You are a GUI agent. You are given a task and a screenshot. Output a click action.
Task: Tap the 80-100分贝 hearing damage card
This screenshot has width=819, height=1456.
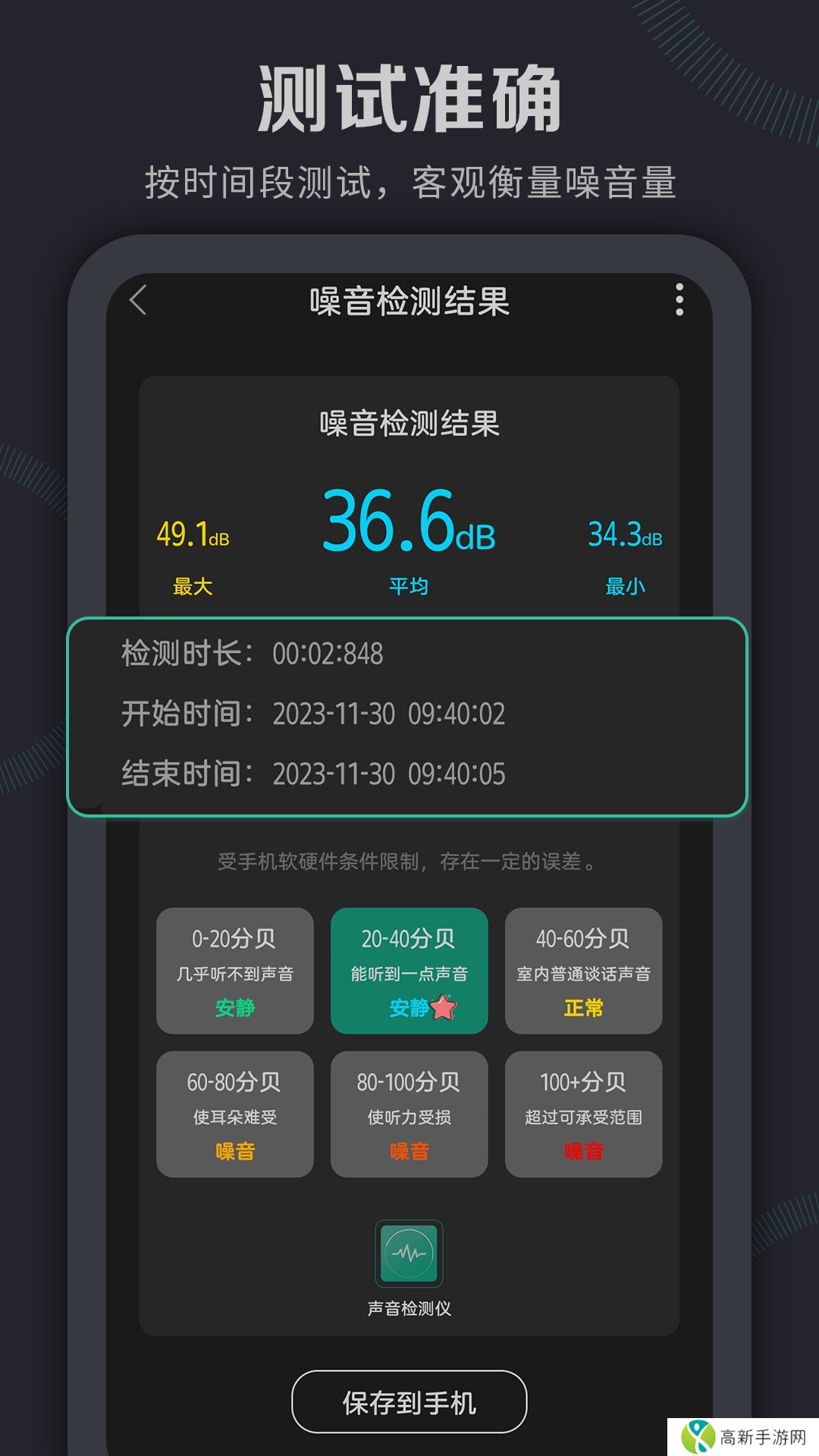coord(409,1115)
